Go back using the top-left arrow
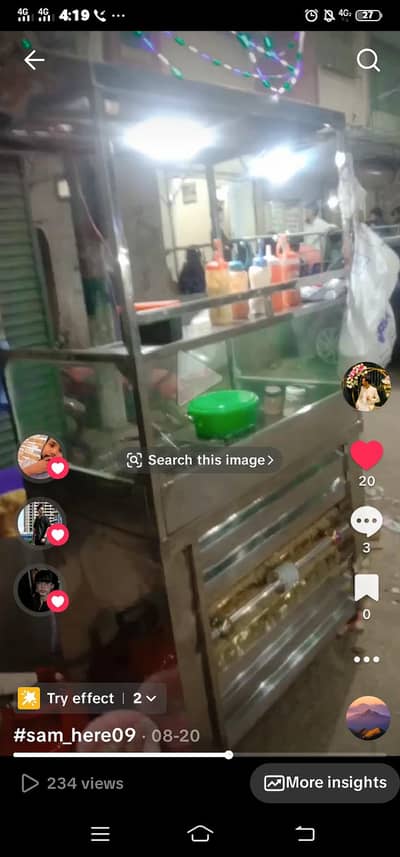Image resolution: width=400 pixels, height=857 pixels. [34, 60]
